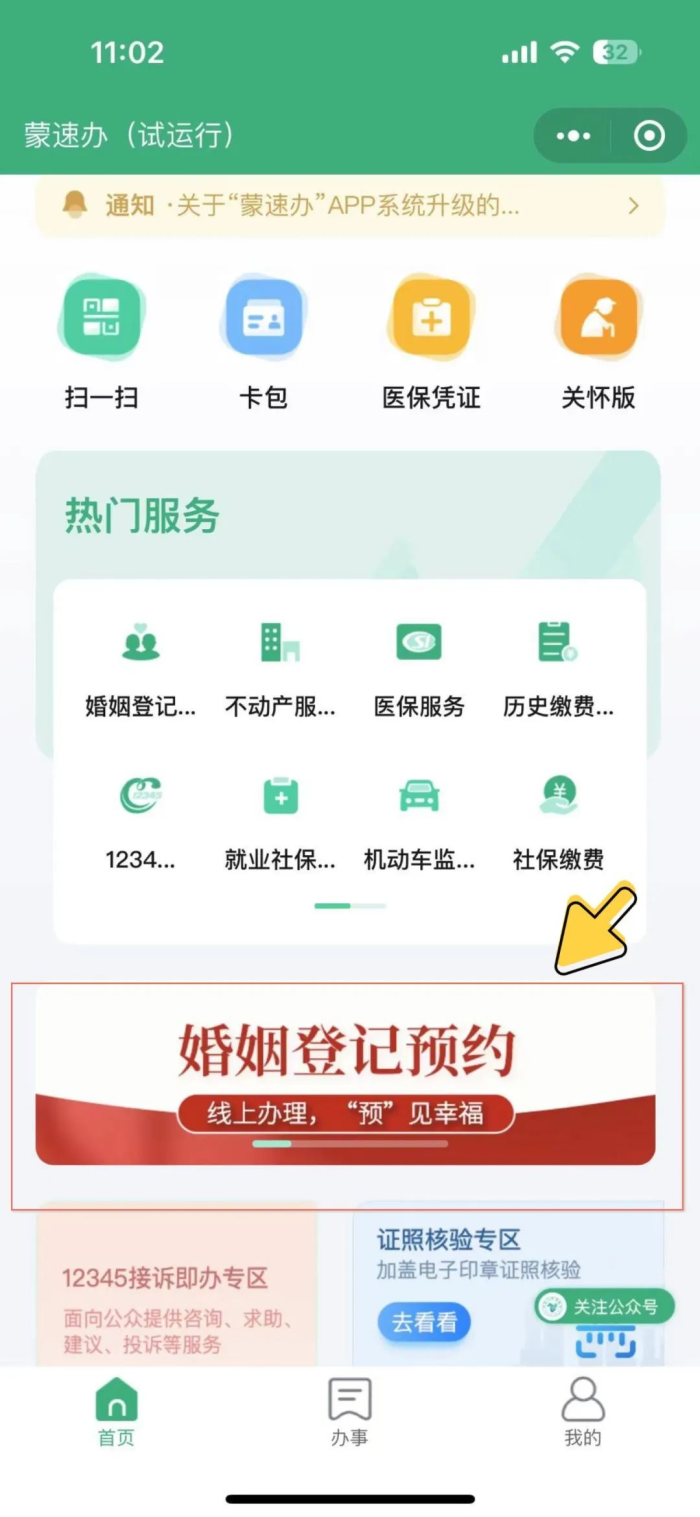This screenshot has height=1517, width=700.
Task: Open the 12345 hotline service icon
Action: click(x=141, y=820)
